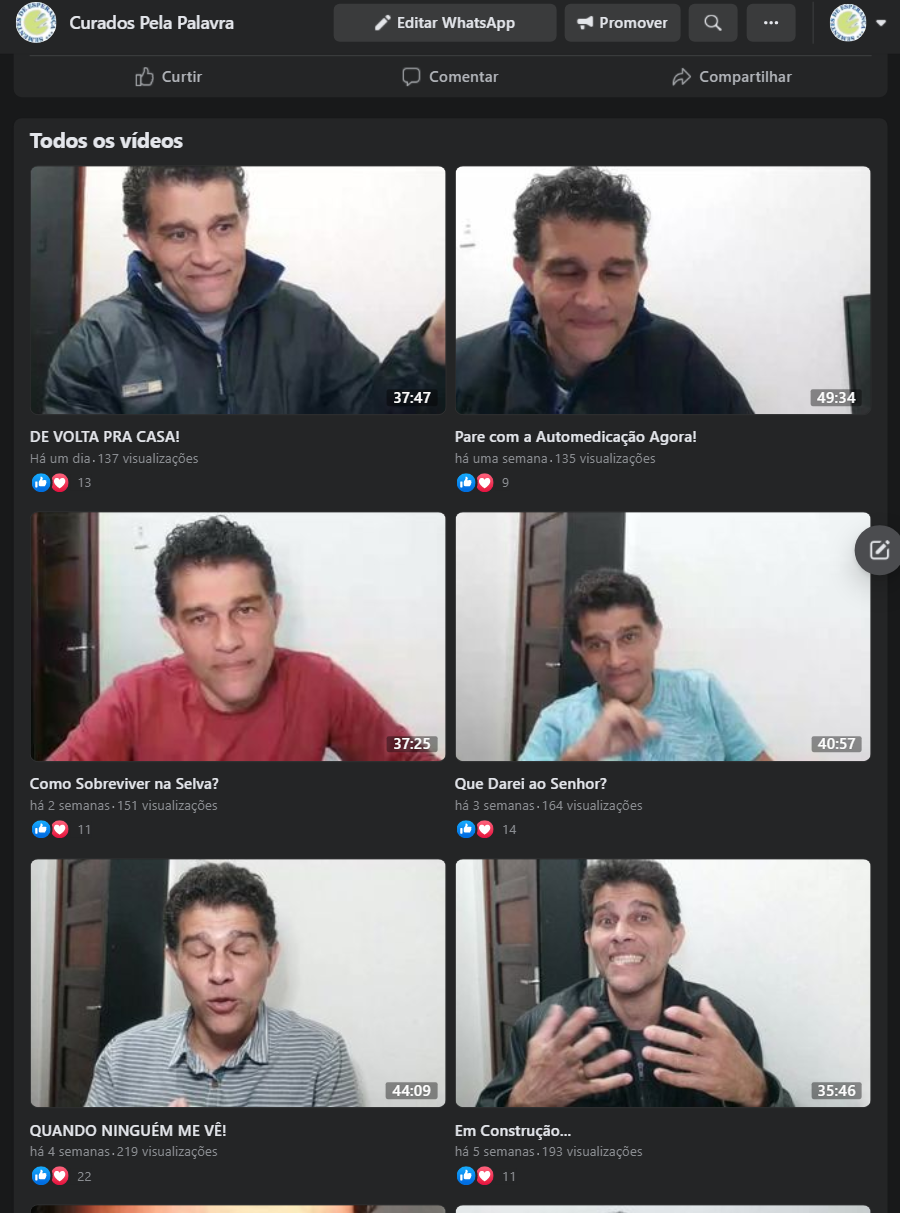
Task: Tap the floating compose pencil button
Action: point(879,550)
